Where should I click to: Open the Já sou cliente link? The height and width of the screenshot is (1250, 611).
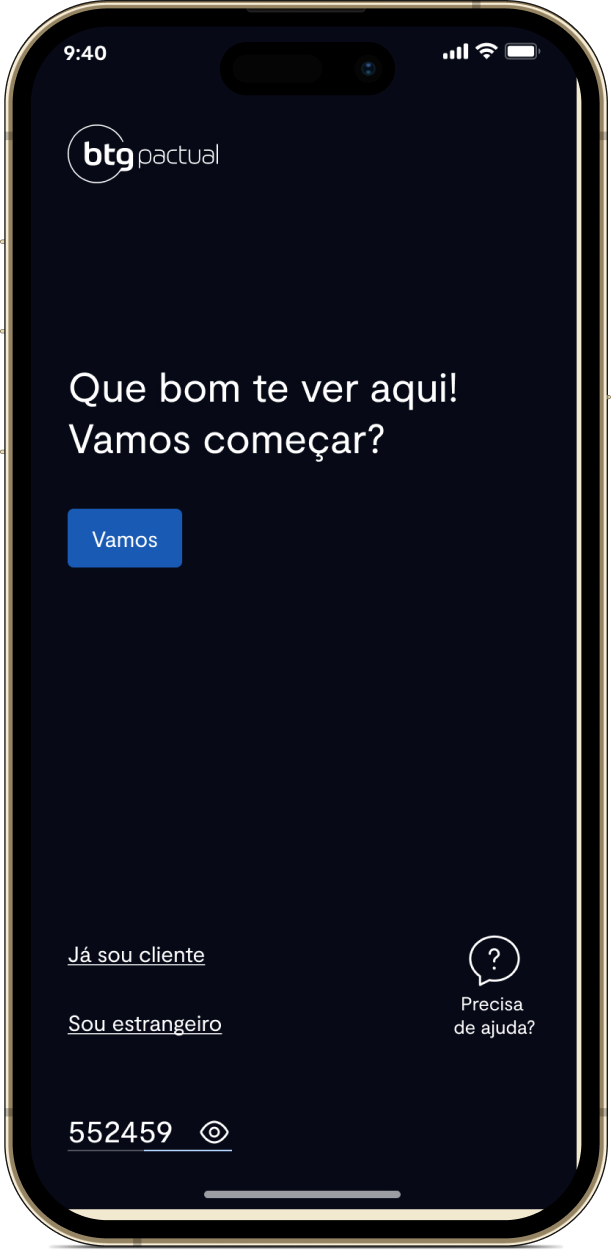point(136,955)
